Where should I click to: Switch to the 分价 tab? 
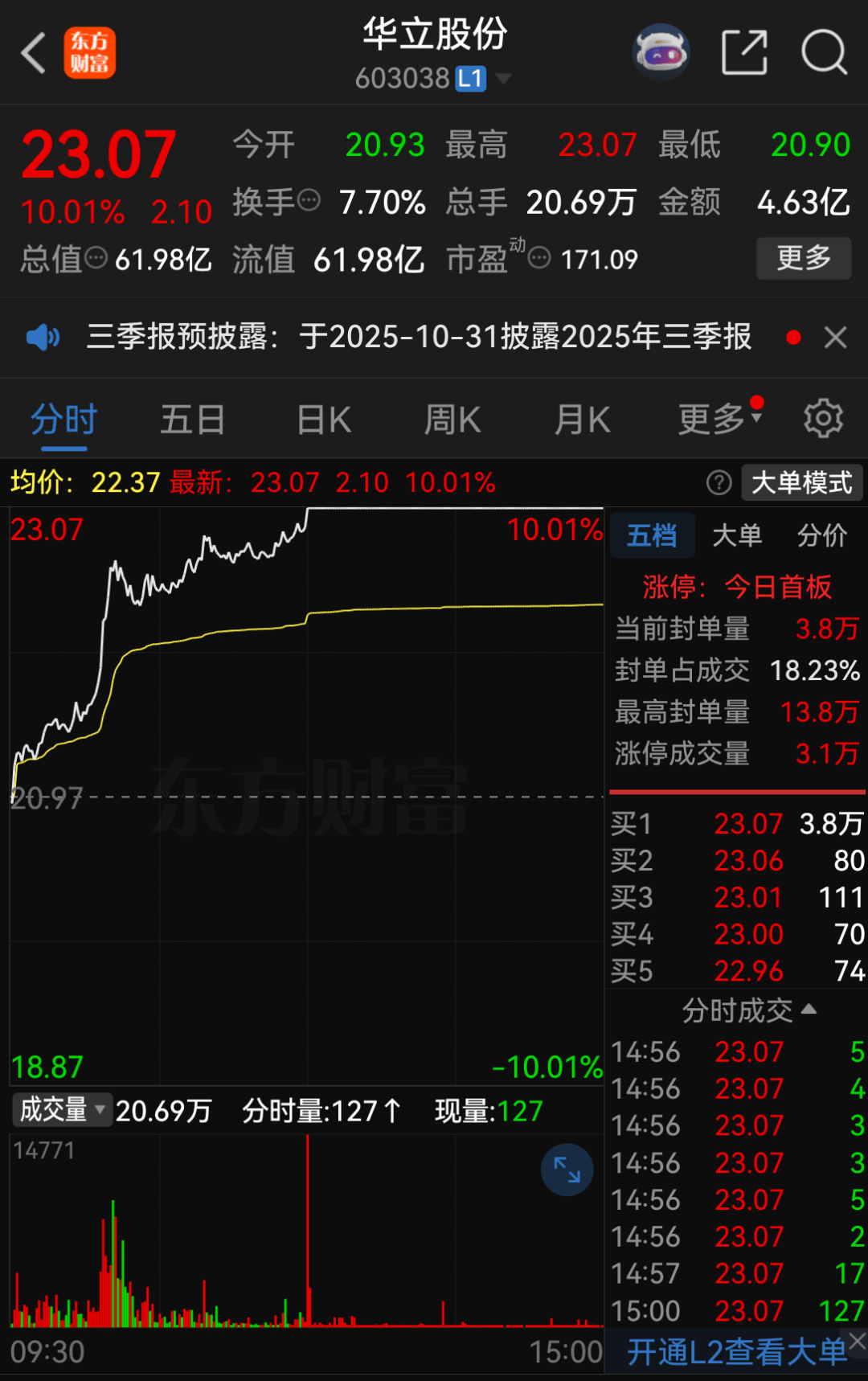click(x=821, y=535)
